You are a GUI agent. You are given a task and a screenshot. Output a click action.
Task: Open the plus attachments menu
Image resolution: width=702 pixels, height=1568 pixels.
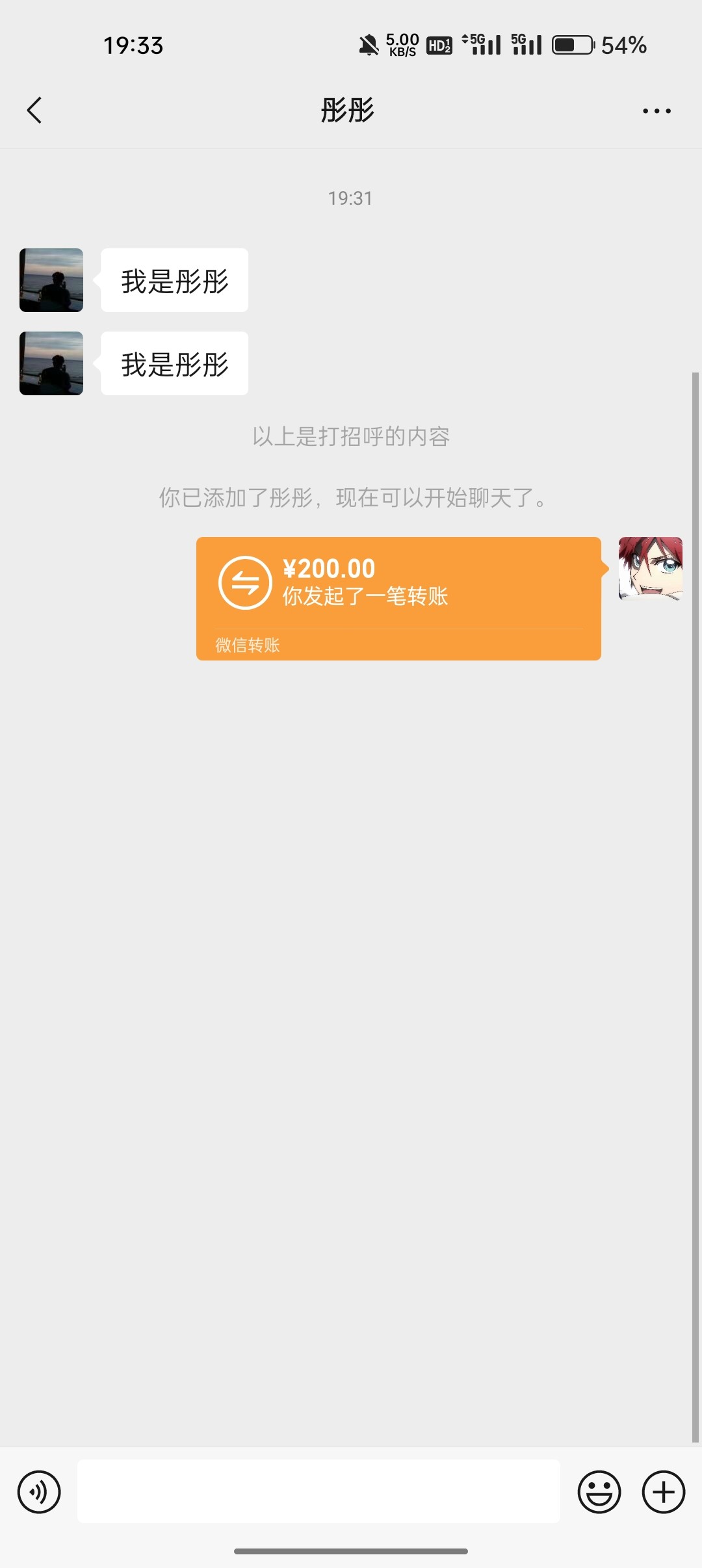pyautogui.click(x=664, y=1492)
